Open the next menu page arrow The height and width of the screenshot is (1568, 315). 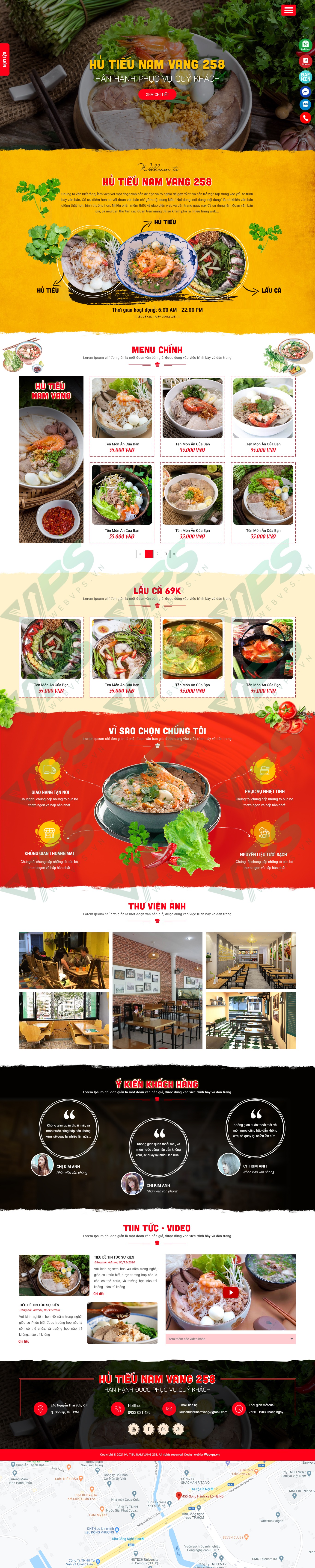[174, 554]
